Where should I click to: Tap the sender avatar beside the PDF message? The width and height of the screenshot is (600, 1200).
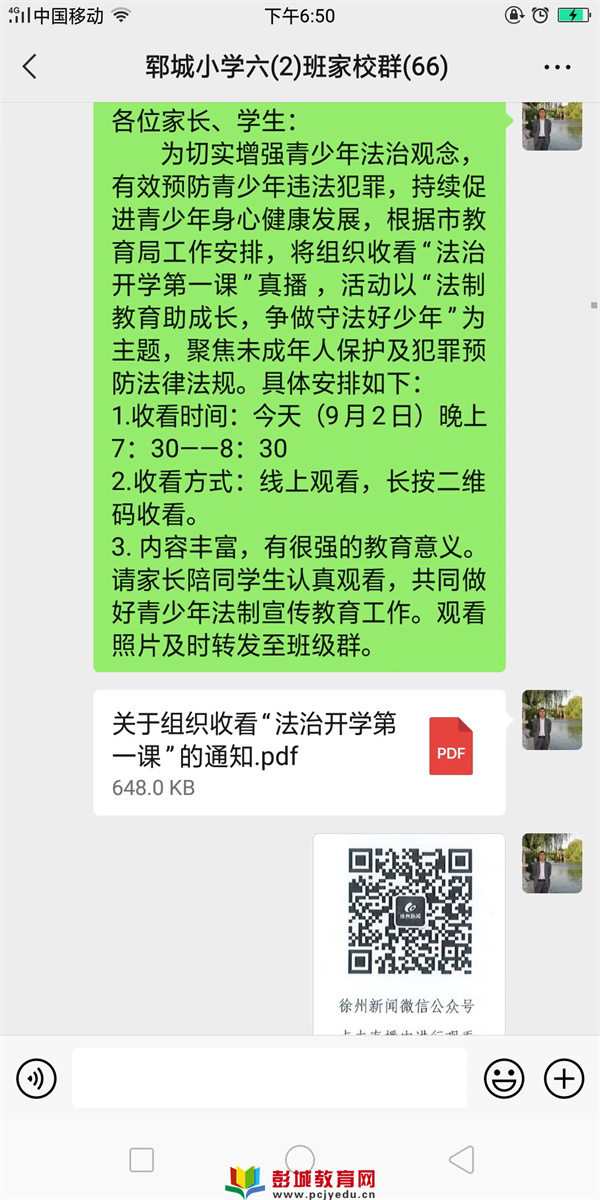(552, 720)
